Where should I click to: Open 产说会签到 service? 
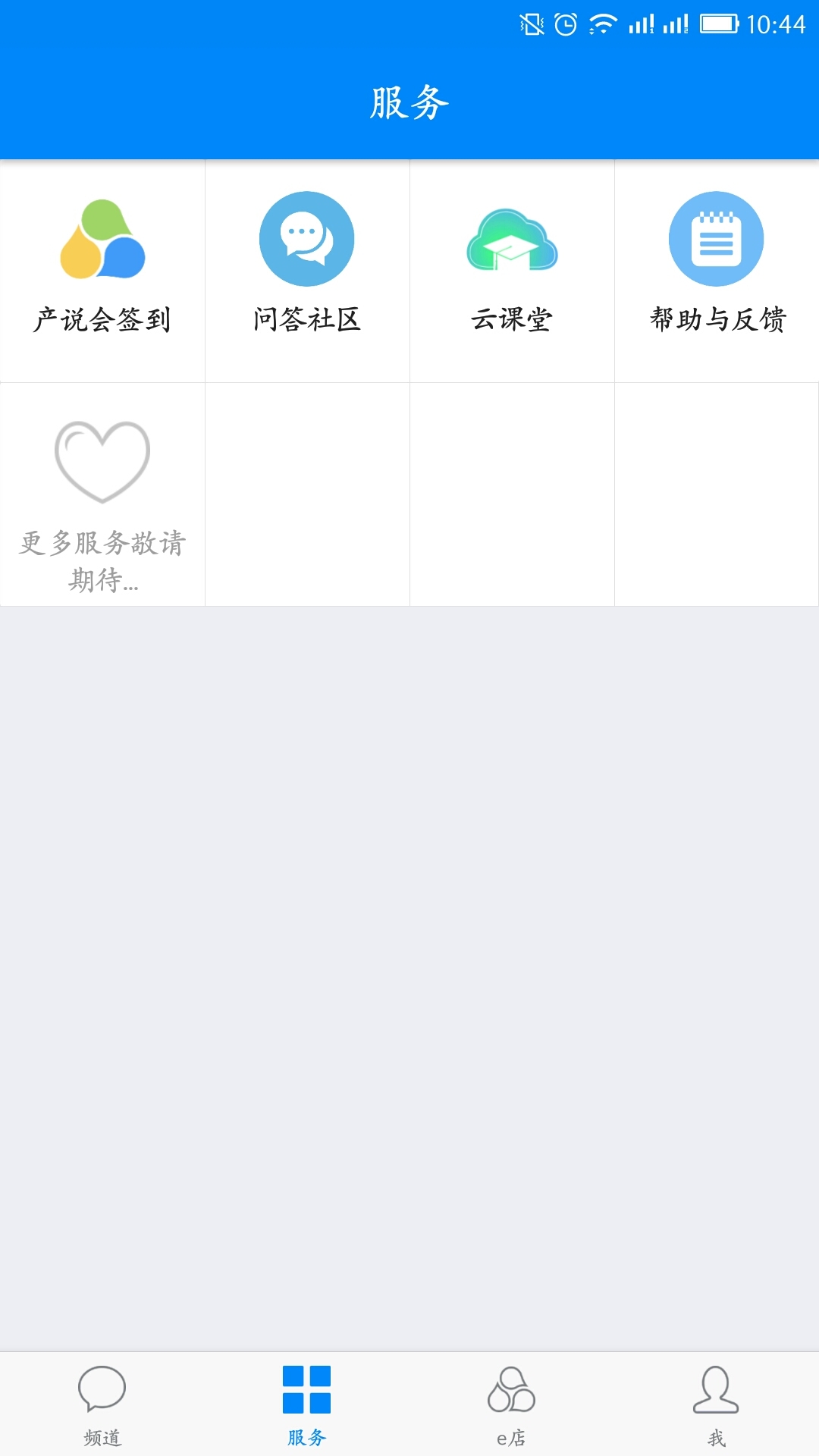click(102, 269)
